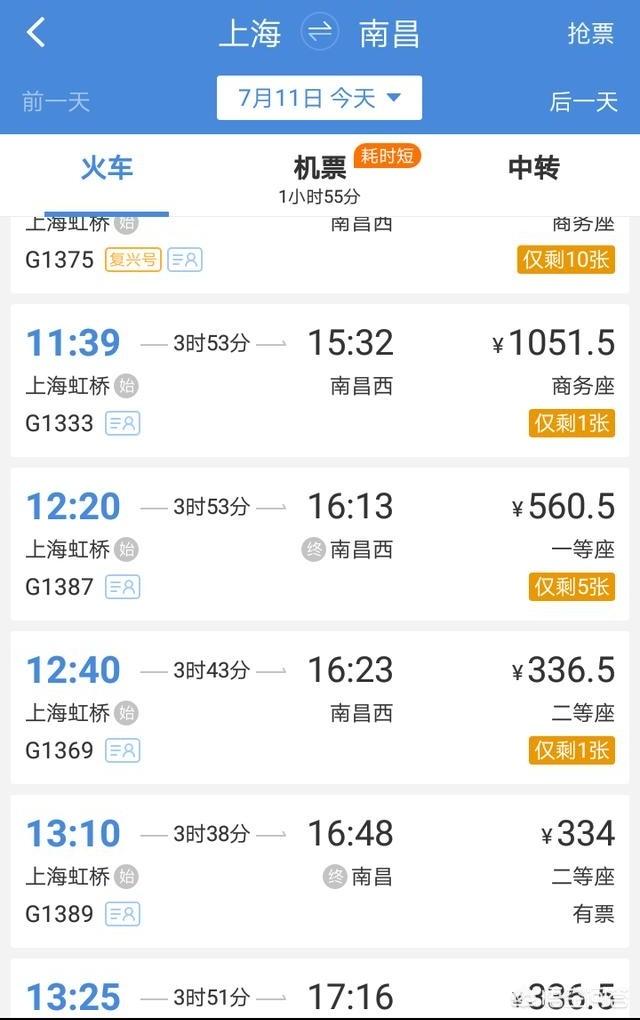Viewport: 640px width, 1020px height.
Task: Go back using the top-left arrow
Action: (36, 33)
